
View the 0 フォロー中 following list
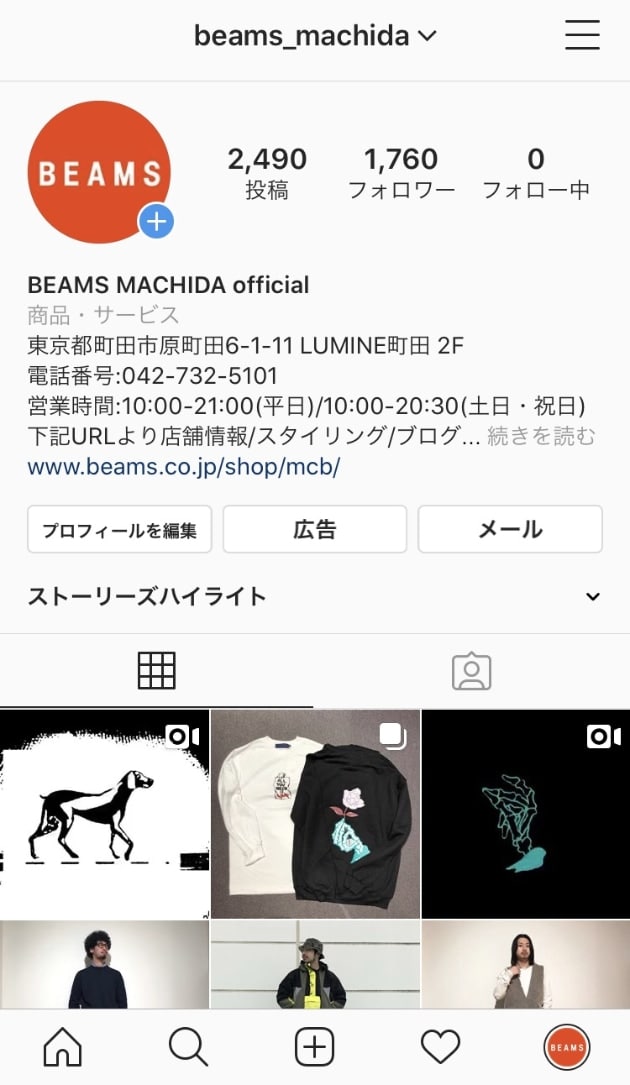536,173
